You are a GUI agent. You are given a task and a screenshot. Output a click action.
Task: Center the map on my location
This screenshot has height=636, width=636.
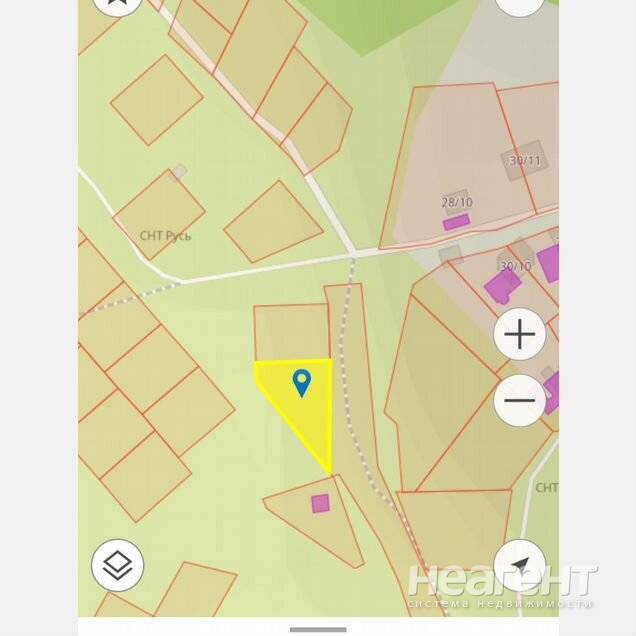(x=520, y=565)
